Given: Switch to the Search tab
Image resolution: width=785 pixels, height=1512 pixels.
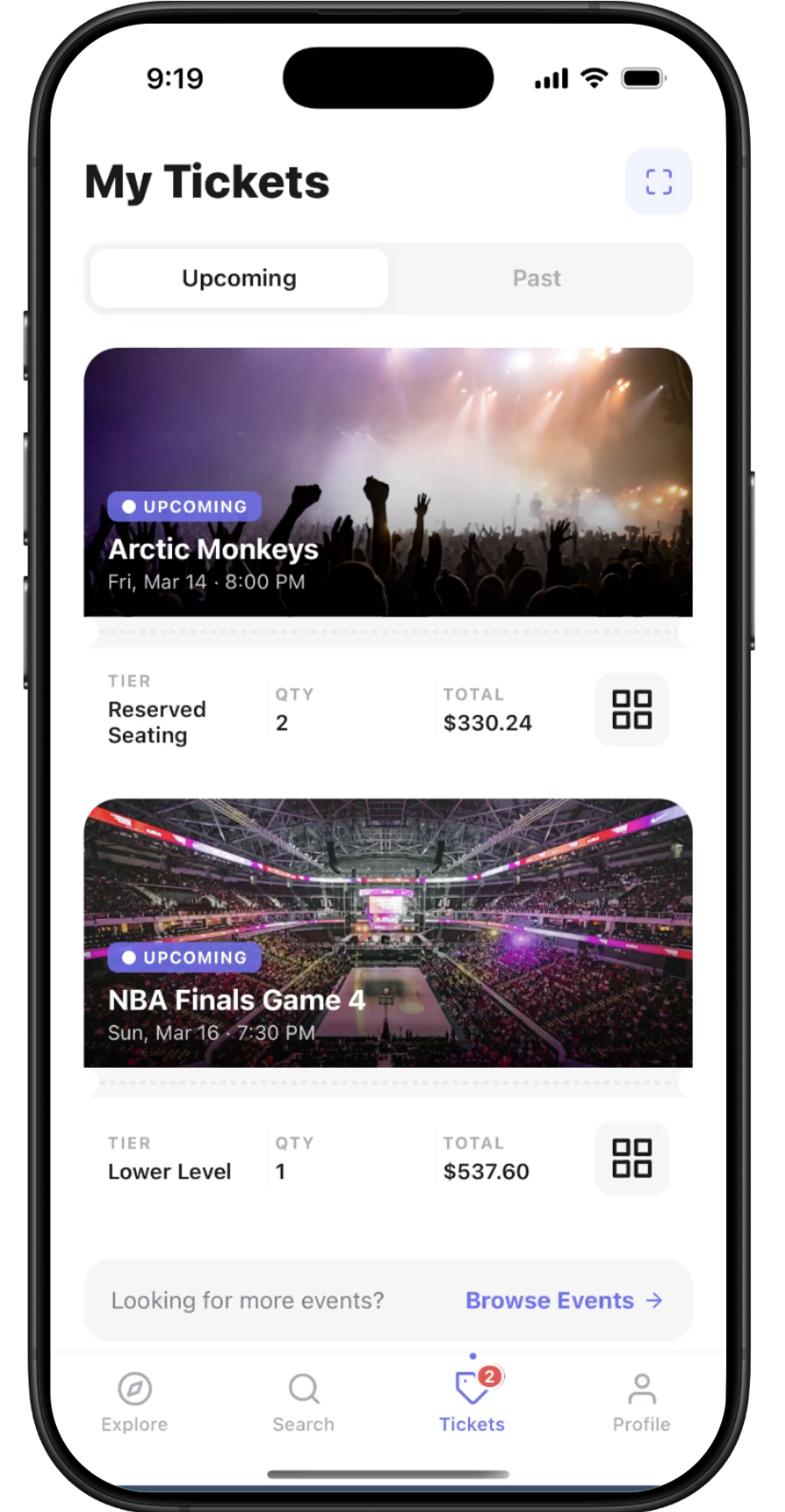Looking at the screenshot, I should (x=304, y=1401).
